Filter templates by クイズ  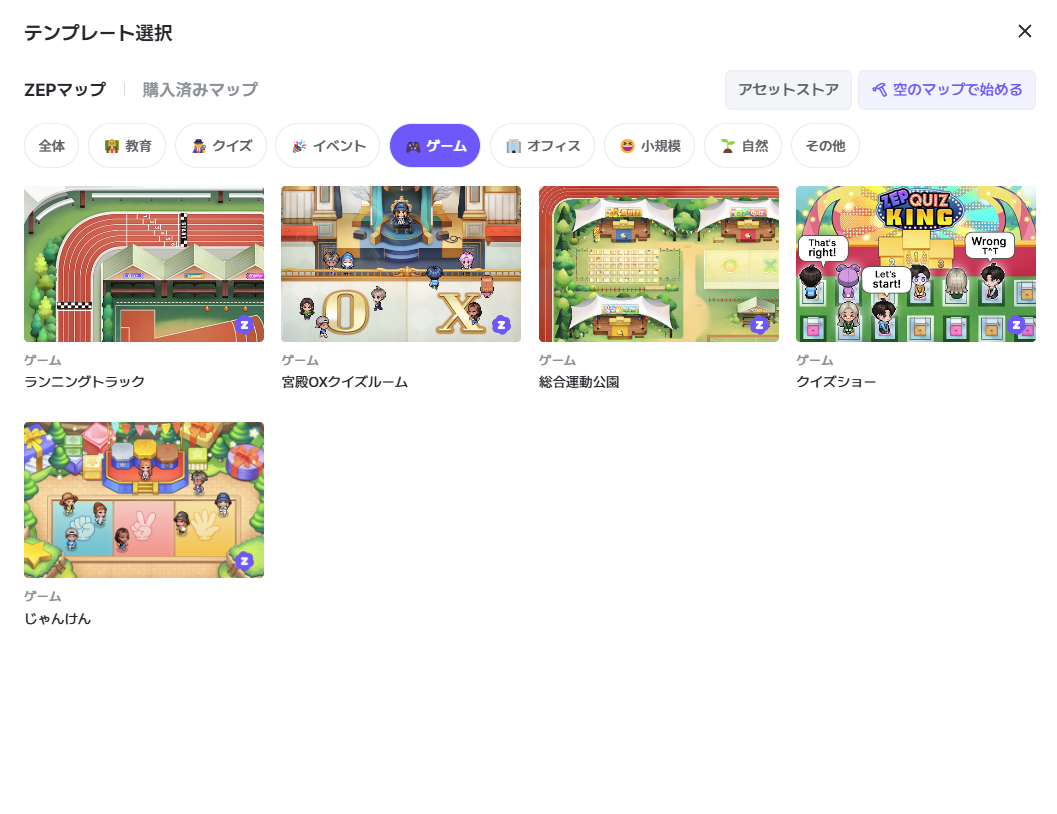point(221,146)
